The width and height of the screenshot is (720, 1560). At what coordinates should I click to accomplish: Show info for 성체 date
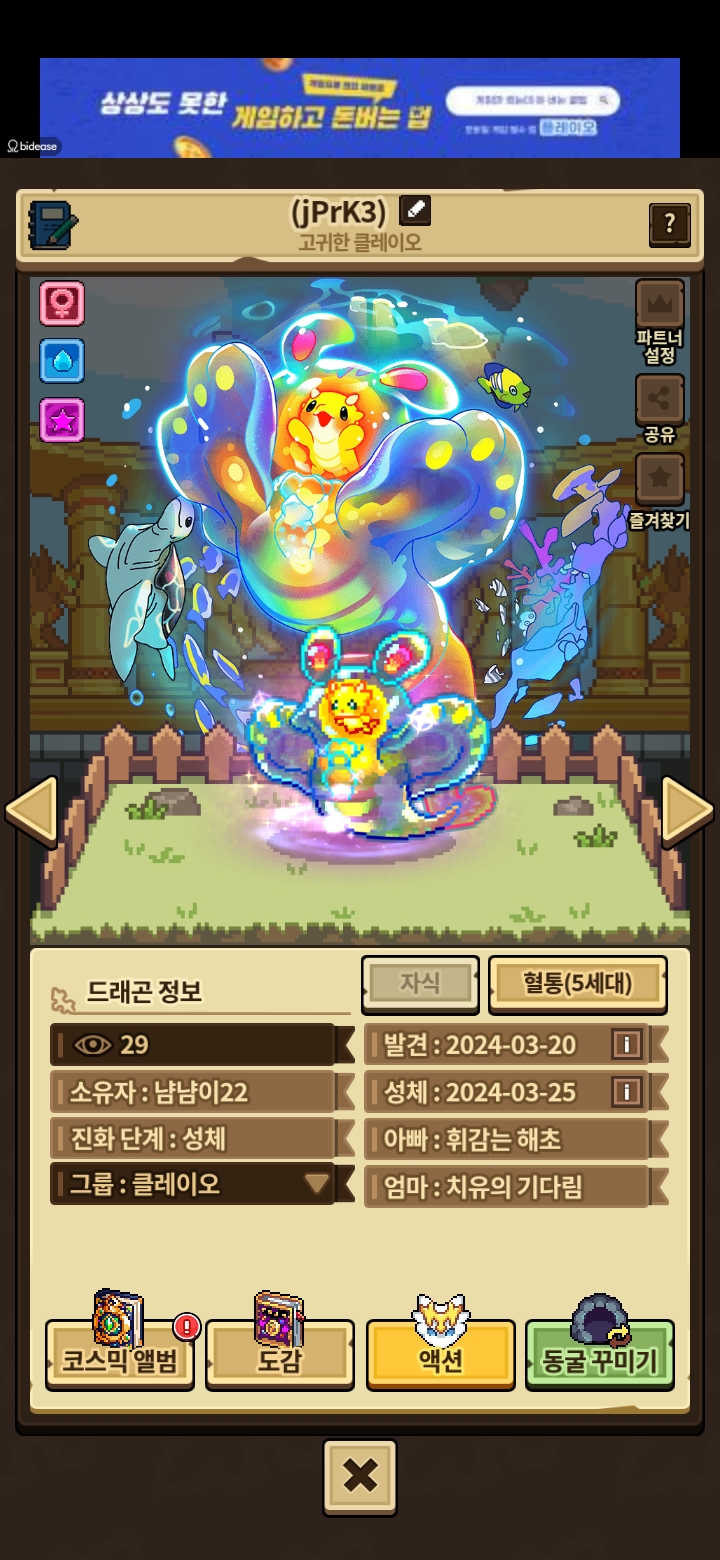(626, 1092)
